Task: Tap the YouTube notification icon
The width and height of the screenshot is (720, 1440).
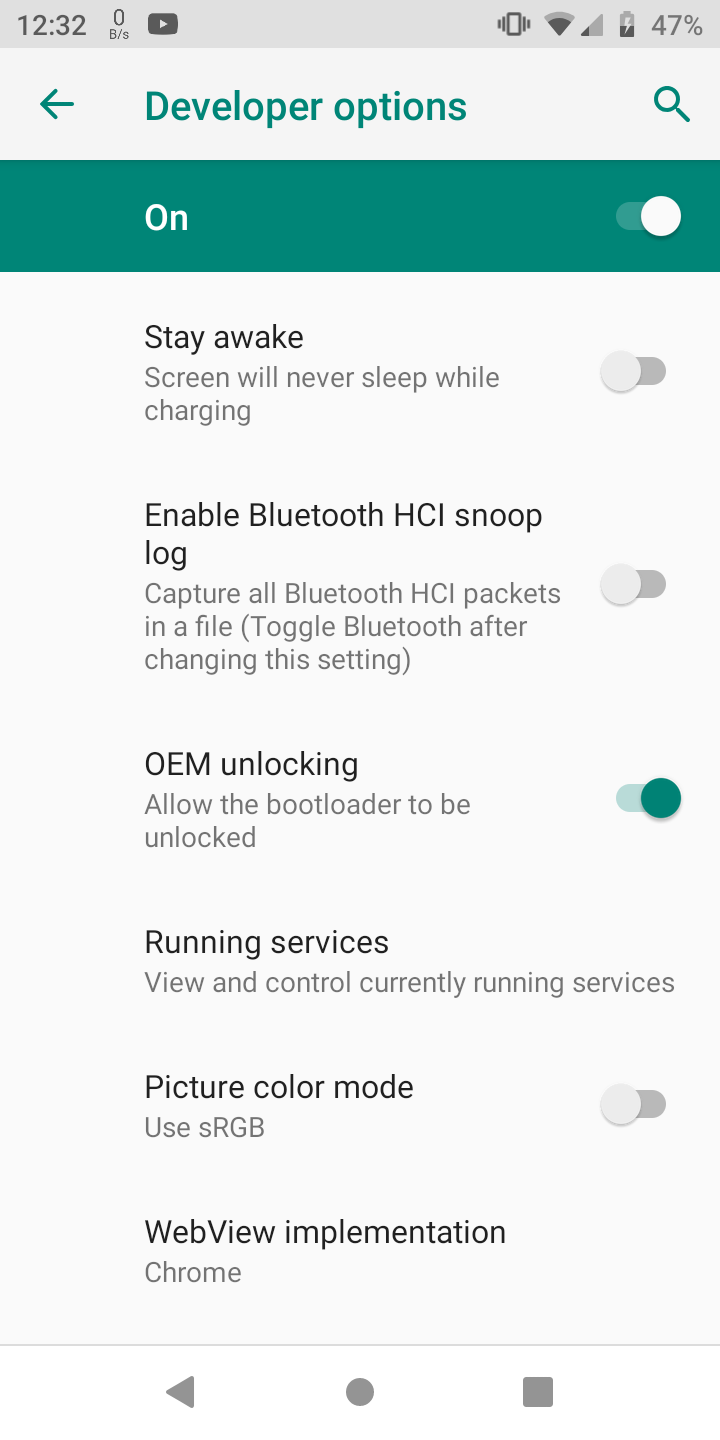Action: [162, 24]
